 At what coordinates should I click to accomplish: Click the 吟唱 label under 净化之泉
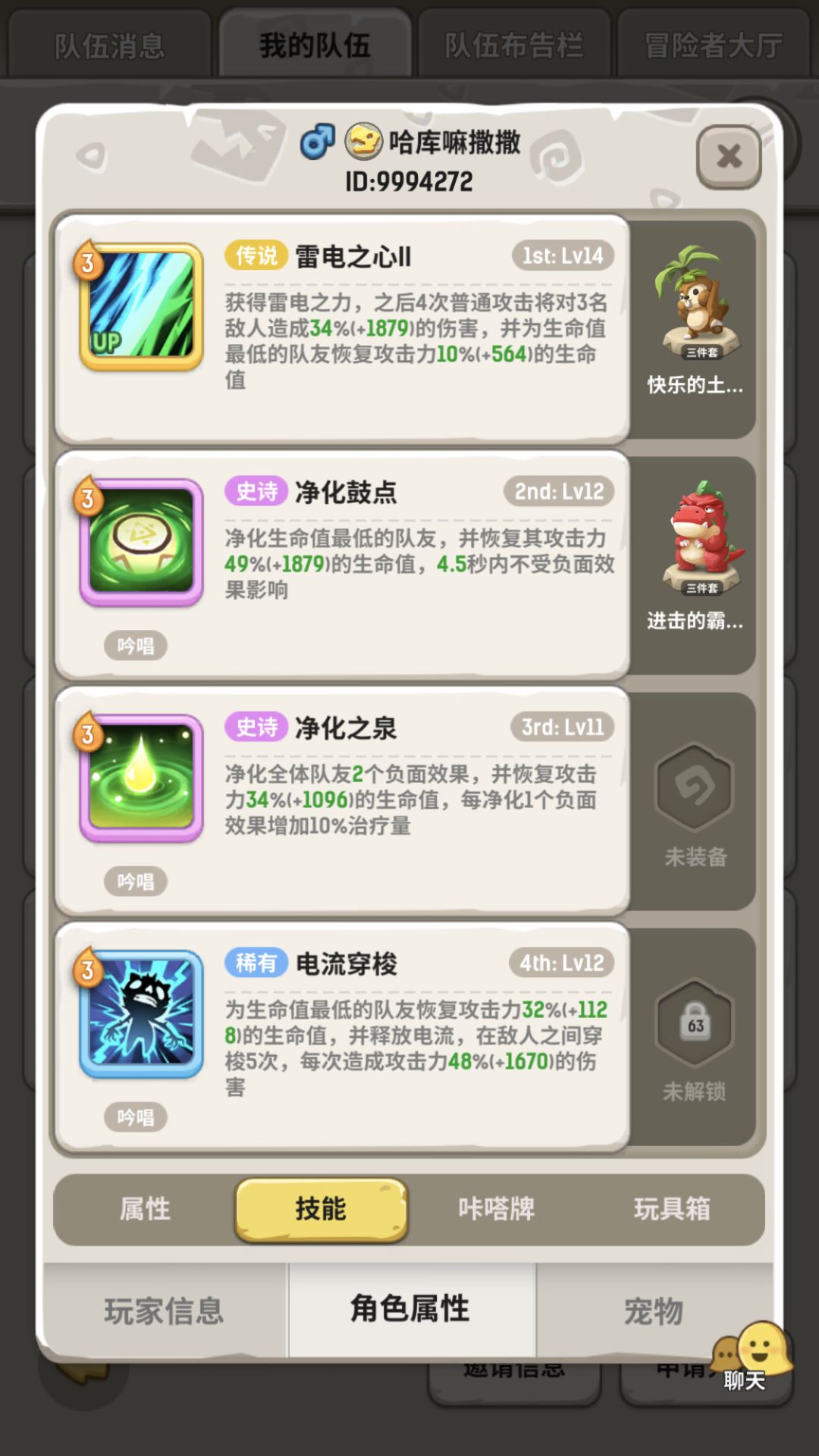135,881
